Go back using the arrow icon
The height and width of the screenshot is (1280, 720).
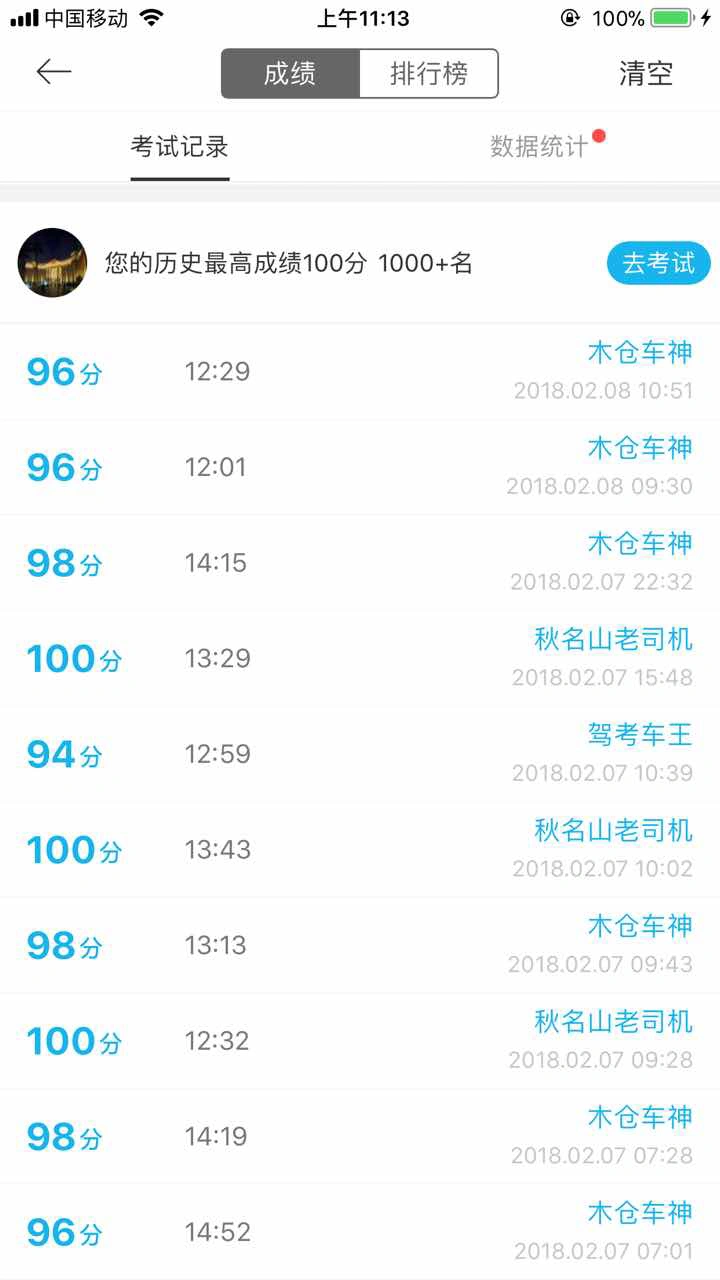(54, 72)
